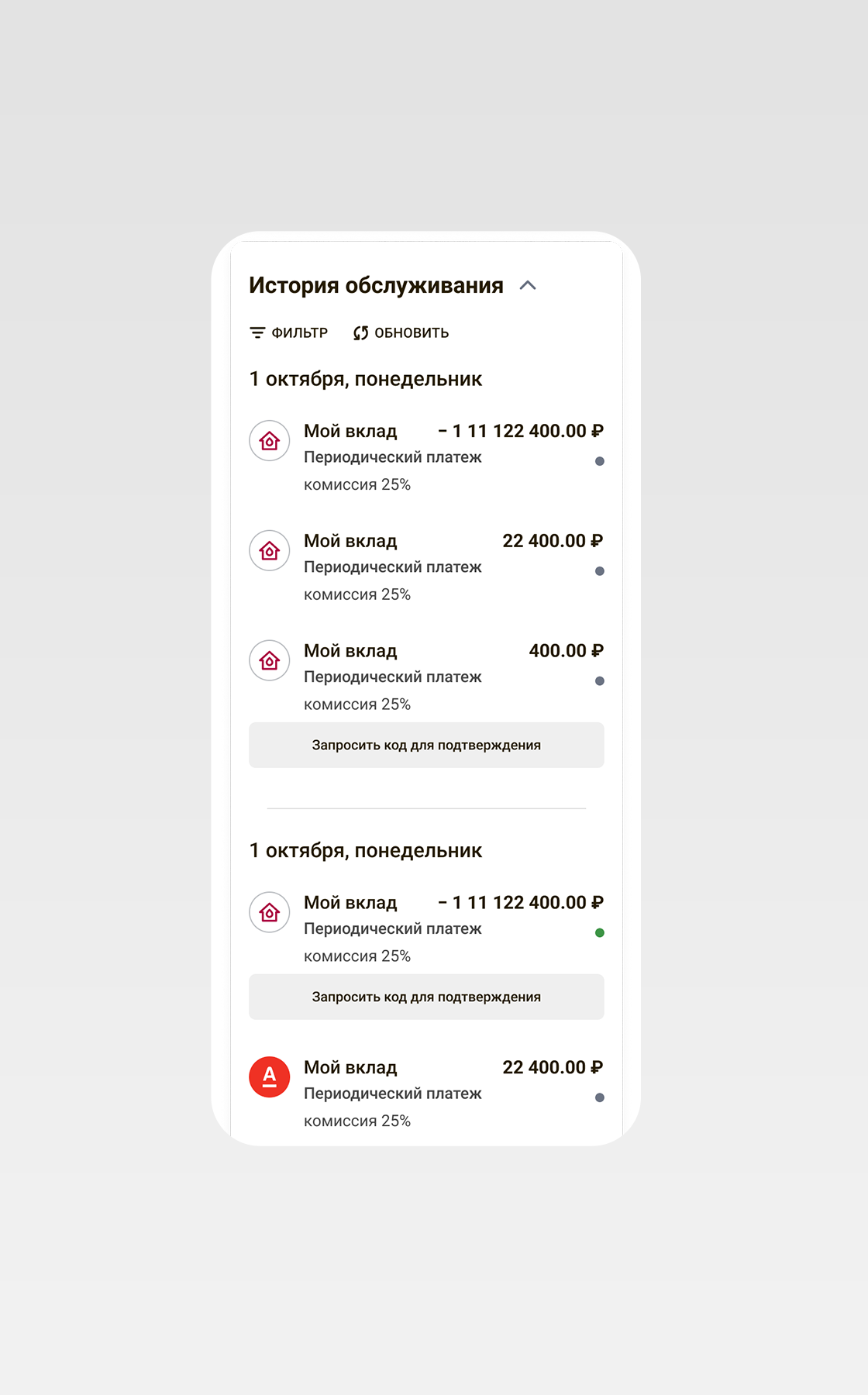The width and height of the screenshot is (868, 1395).
Task: Tap ОБНОВИТЬ to refresh history
Action: 401,332
